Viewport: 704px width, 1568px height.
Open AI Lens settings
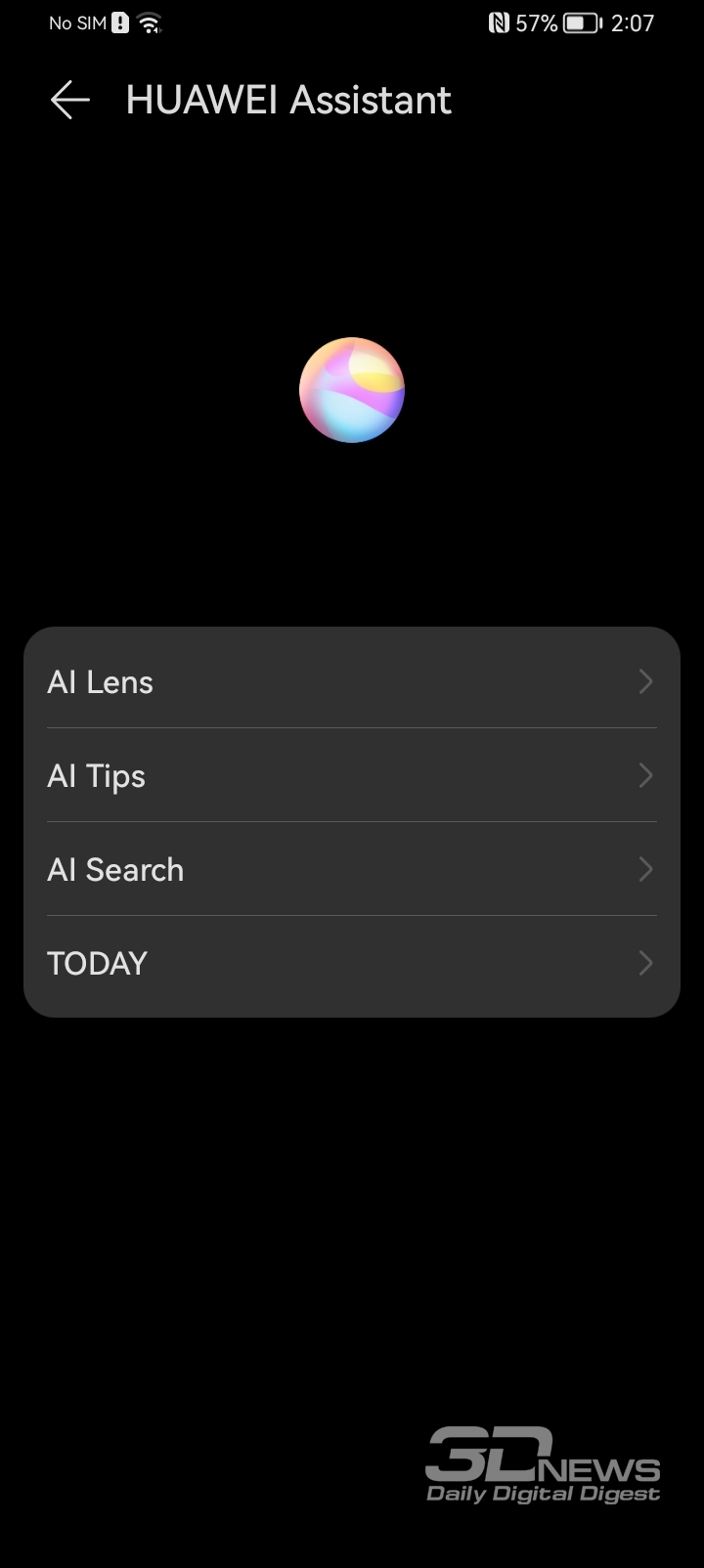coord(352,681)
